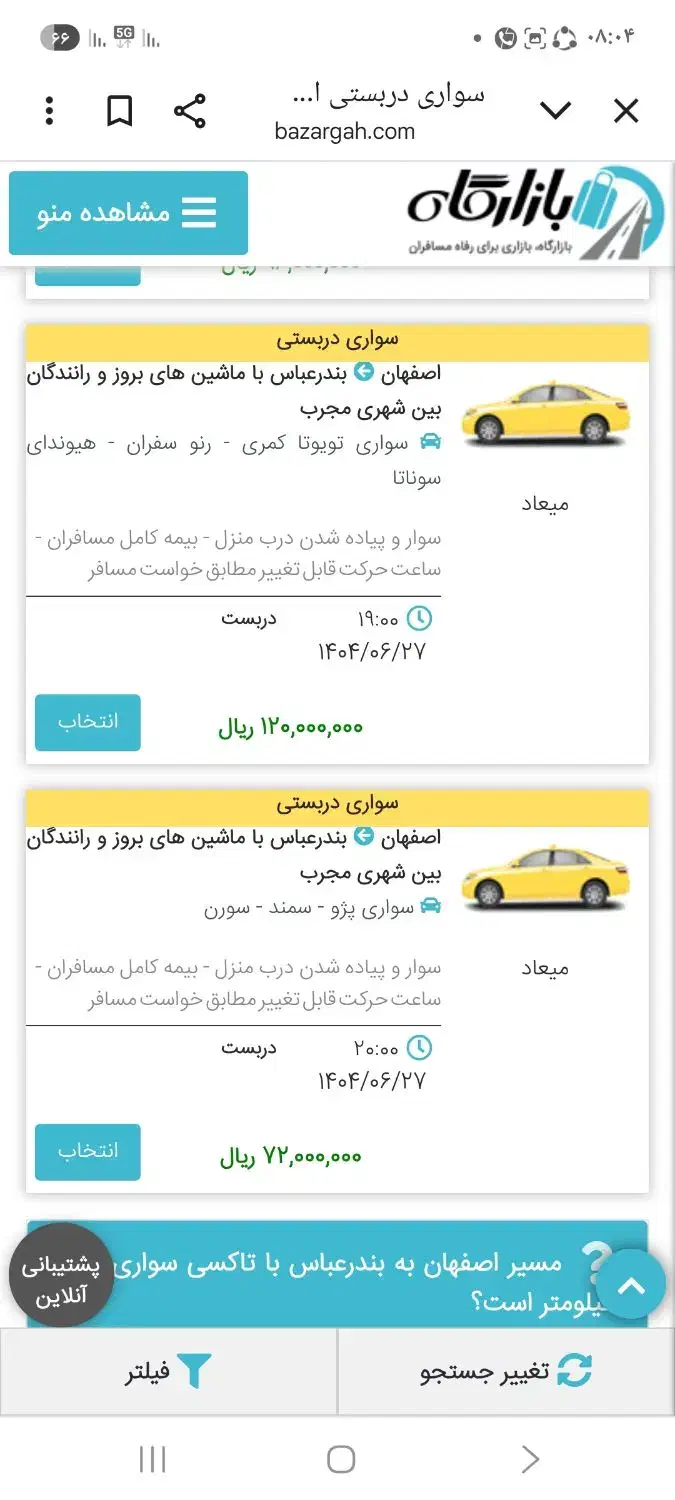Viewport: 675px width, 1500px height.
Task: Open the فیلتر filter options
Action: [x=168, y=1372]
